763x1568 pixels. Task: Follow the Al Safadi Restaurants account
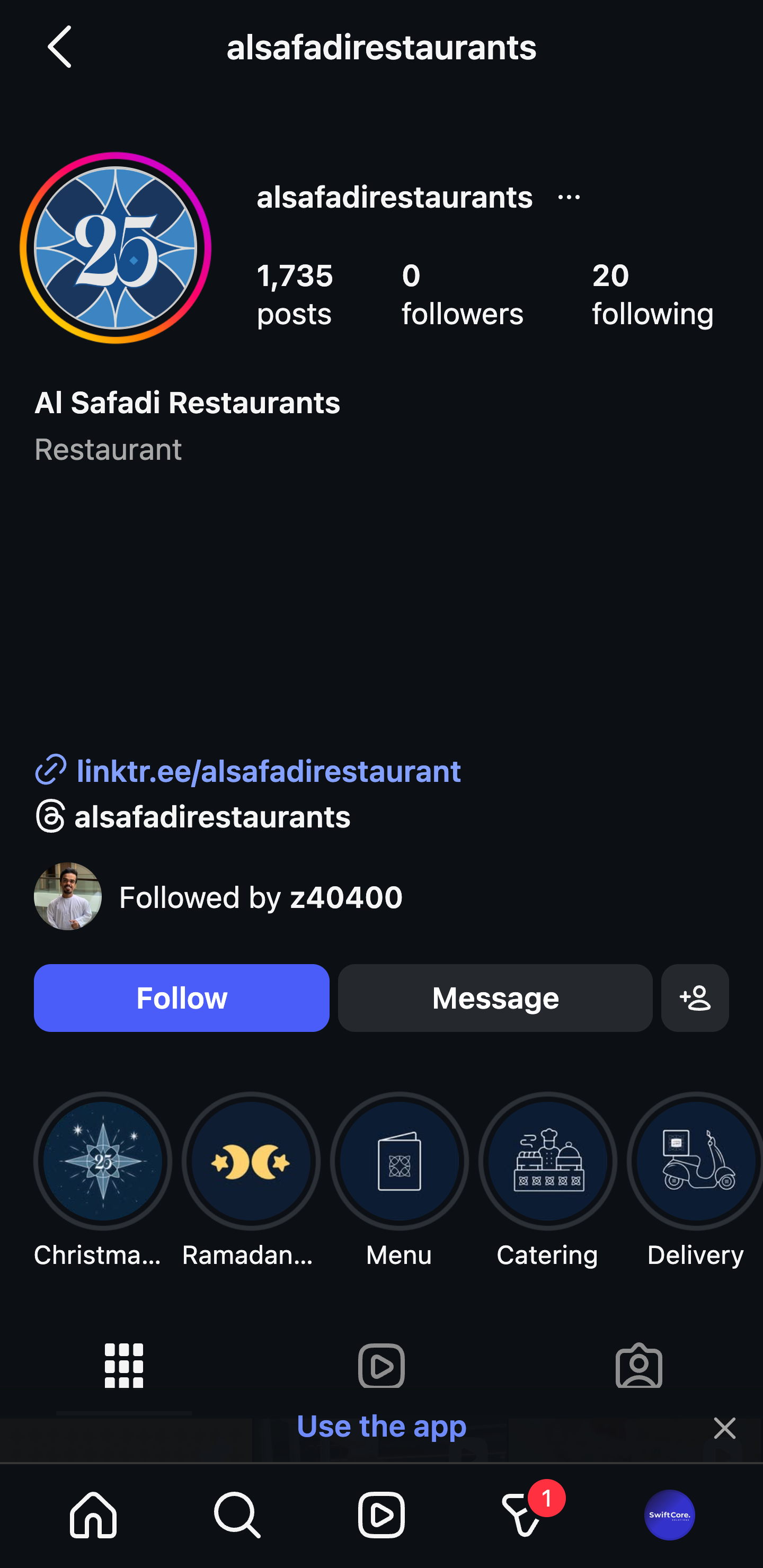point(181,997)
